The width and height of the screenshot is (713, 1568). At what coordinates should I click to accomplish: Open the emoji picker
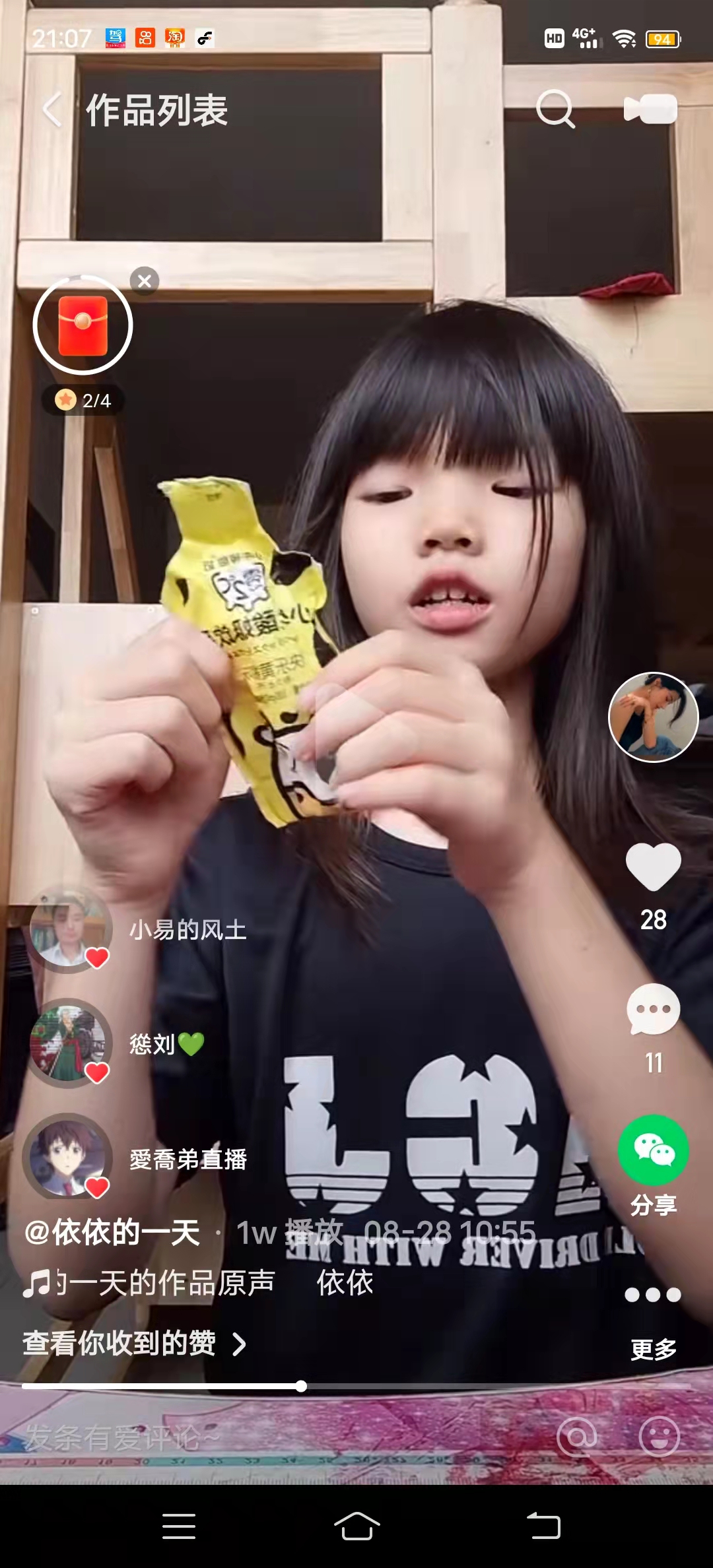click(659, 1437)
